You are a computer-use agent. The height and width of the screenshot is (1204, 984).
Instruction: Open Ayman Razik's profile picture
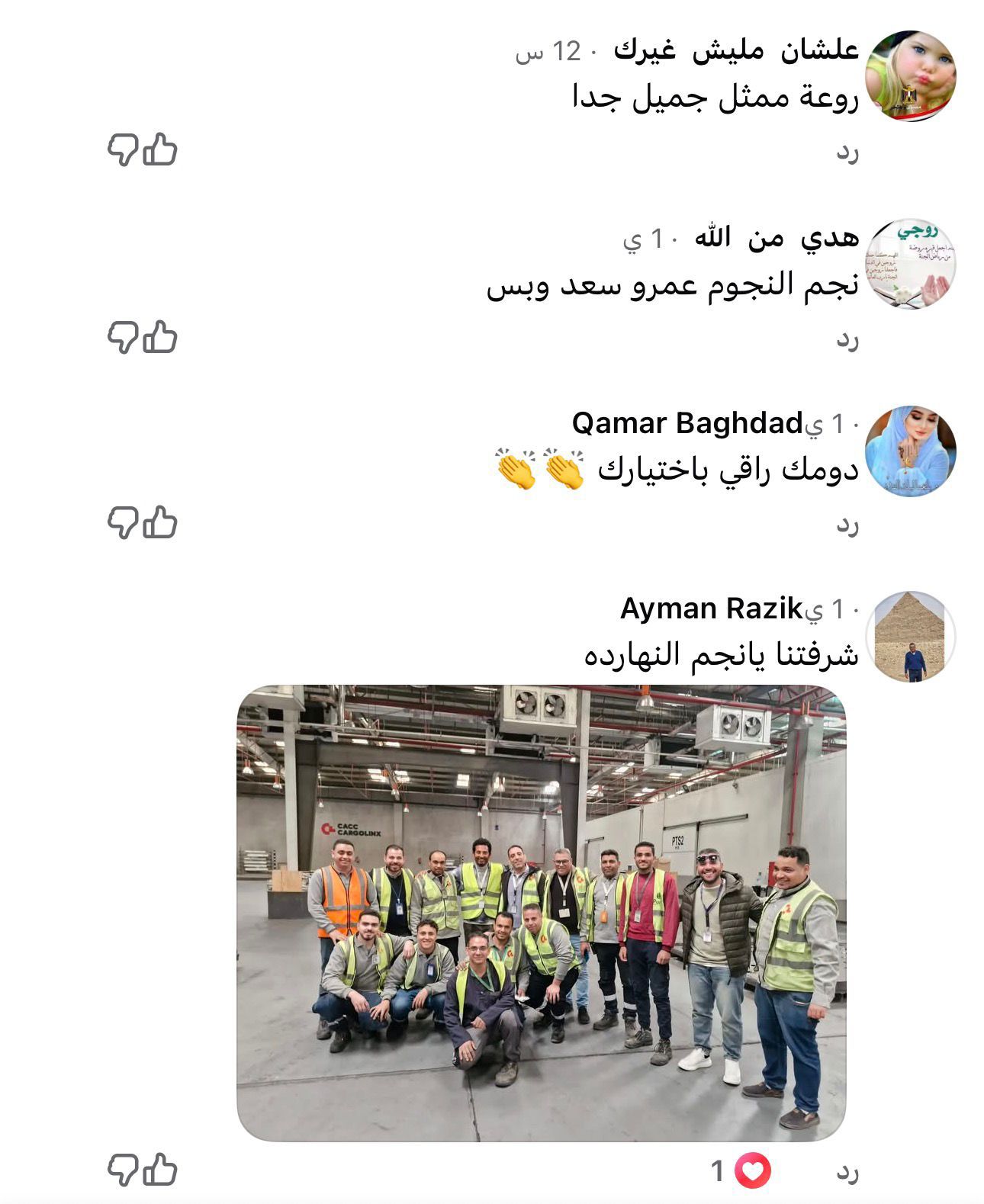point(910,636)
